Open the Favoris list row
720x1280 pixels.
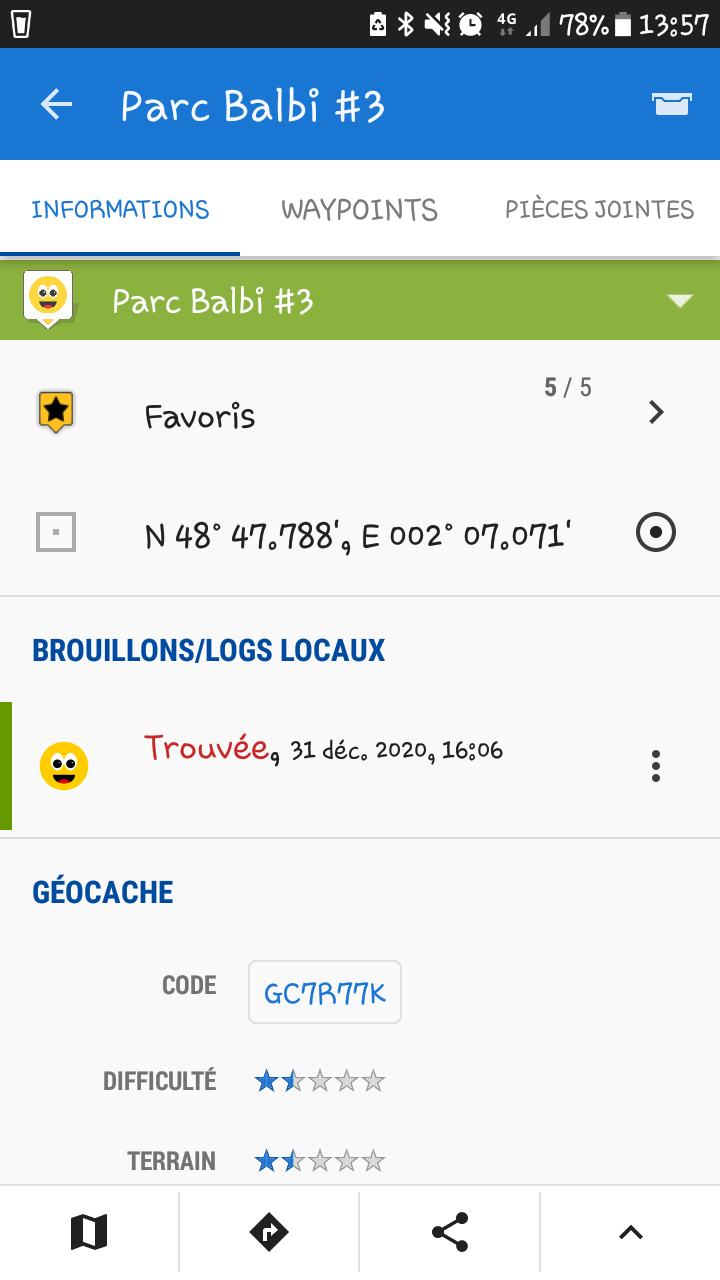pyautogui.click(x=360, y=413)
